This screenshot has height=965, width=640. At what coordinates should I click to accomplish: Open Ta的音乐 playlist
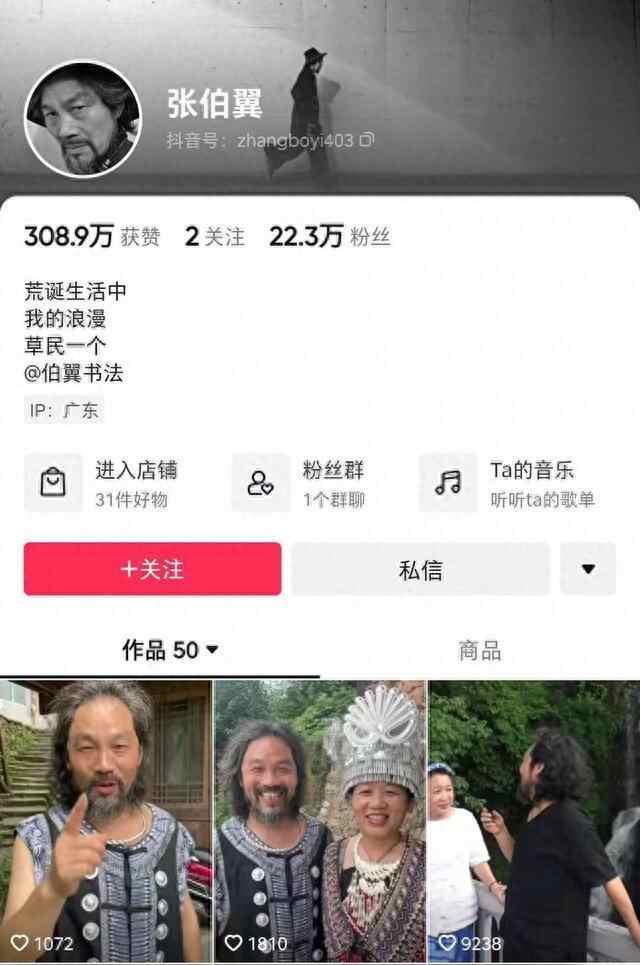point(510,482)
